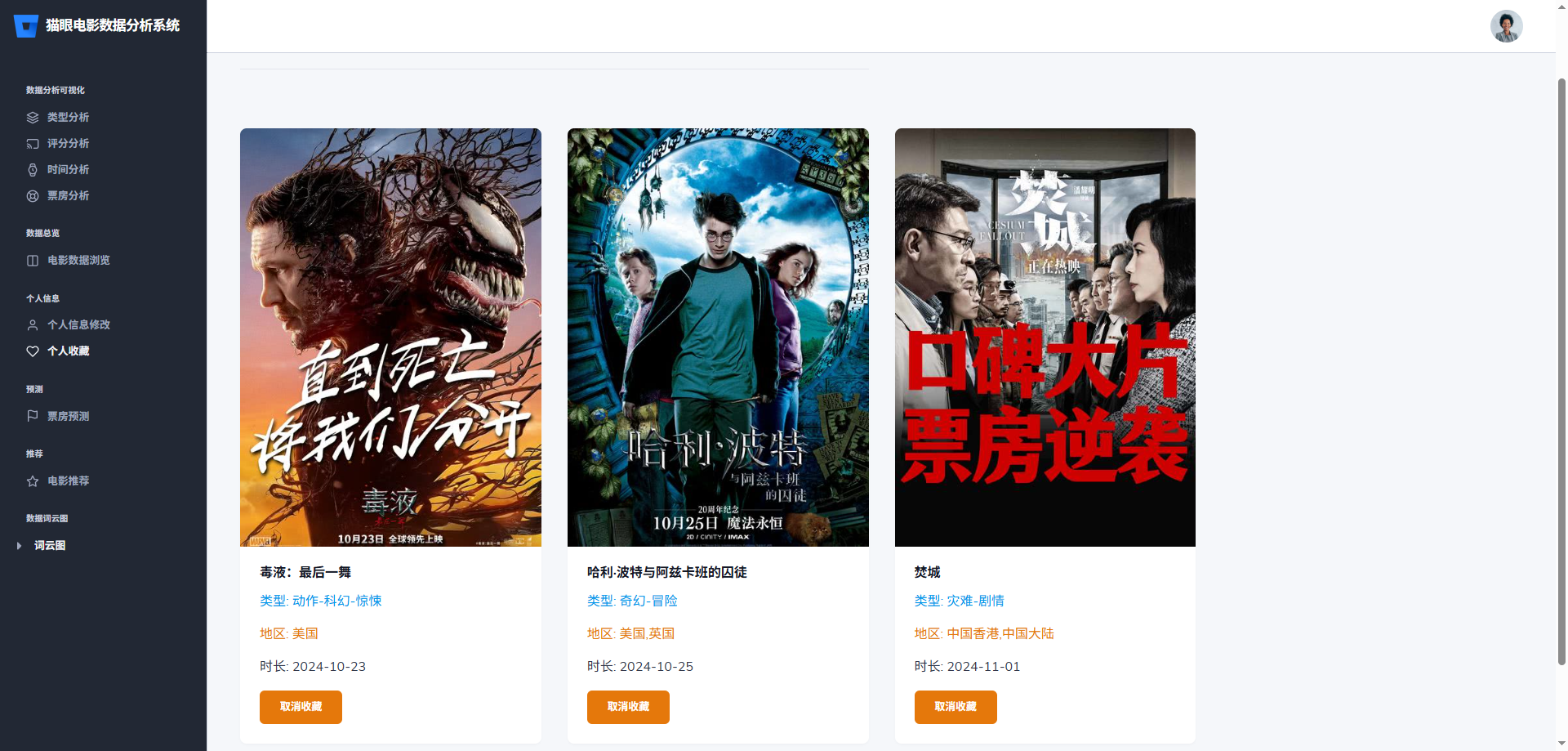Select 票房分析 in the sidebar
This screenshot has height=751, width=1568.
pos(68,196)
